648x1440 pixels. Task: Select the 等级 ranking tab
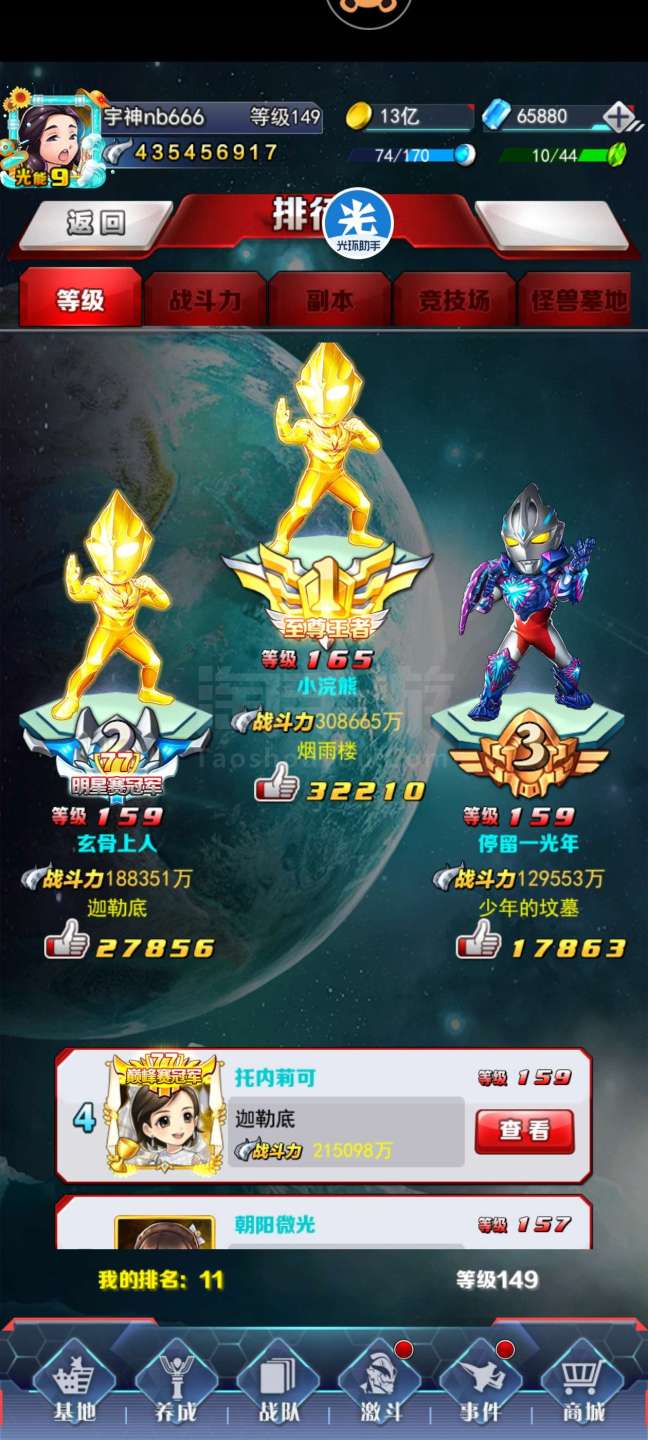coord(81,299)
